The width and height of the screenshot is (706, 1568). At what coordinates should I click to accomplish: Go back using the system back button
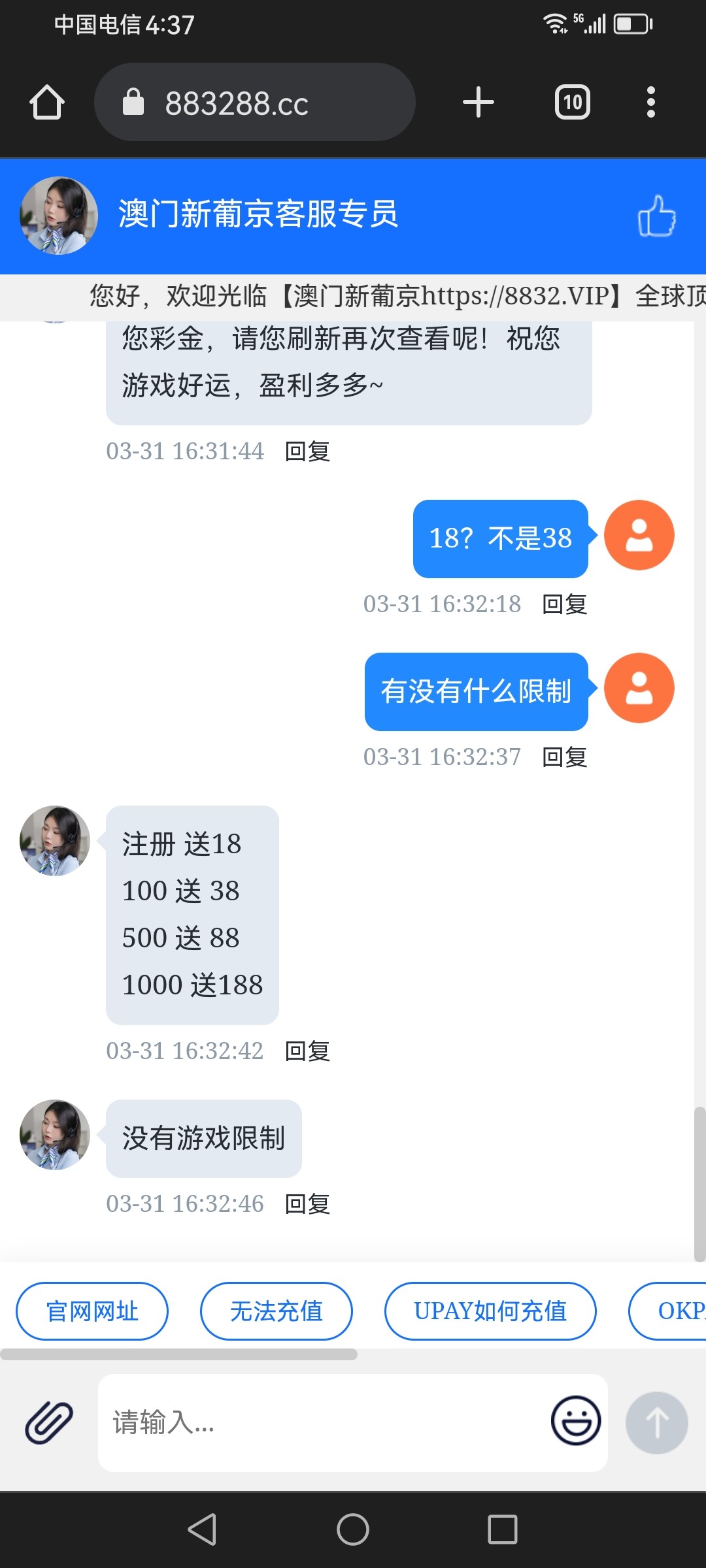202,1529
